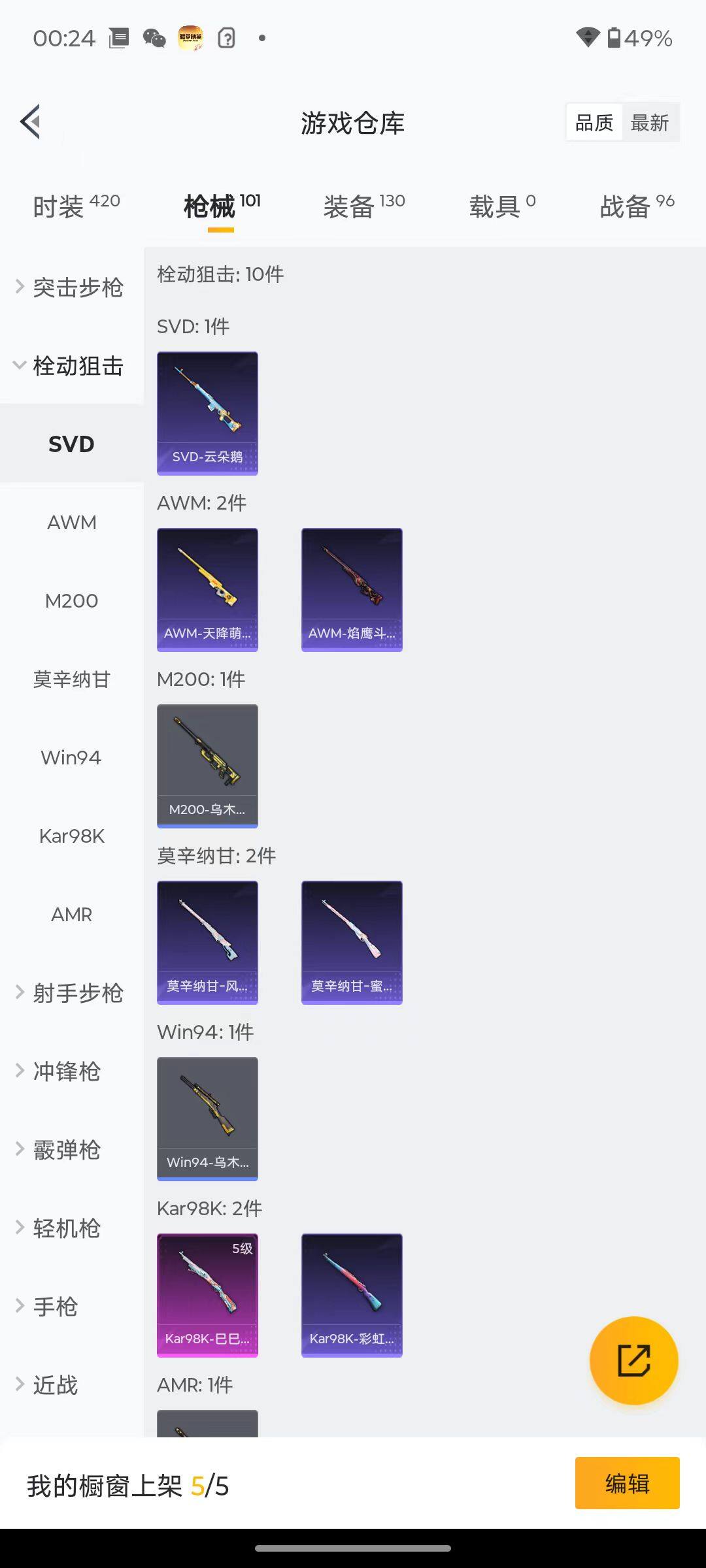Open the 载具 tab
The height and width of the screenshot is (1568, 706).
[x=501, y=206]
